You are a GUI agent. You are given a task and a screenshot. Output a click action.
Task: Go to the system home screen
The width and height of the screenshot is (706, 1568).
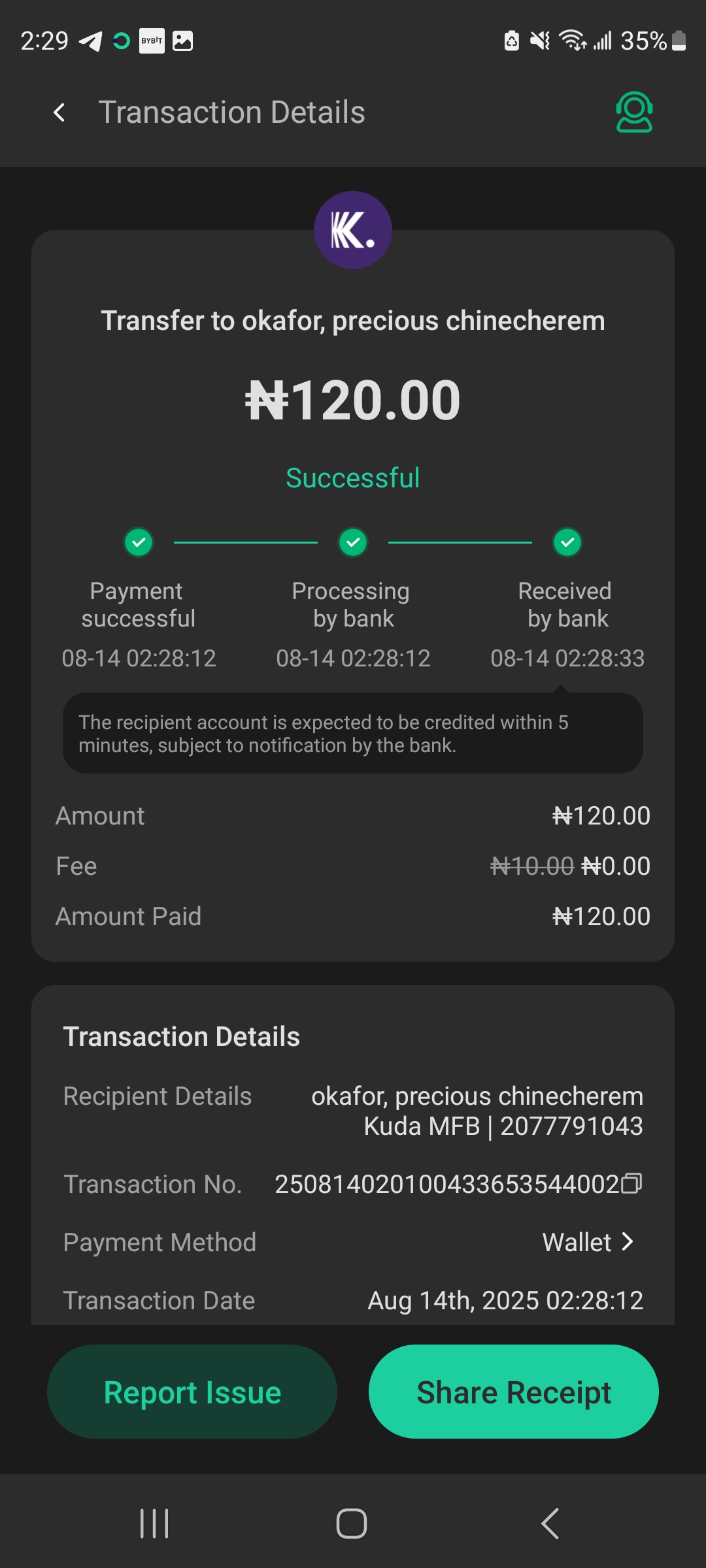(x=352, y=1524)
